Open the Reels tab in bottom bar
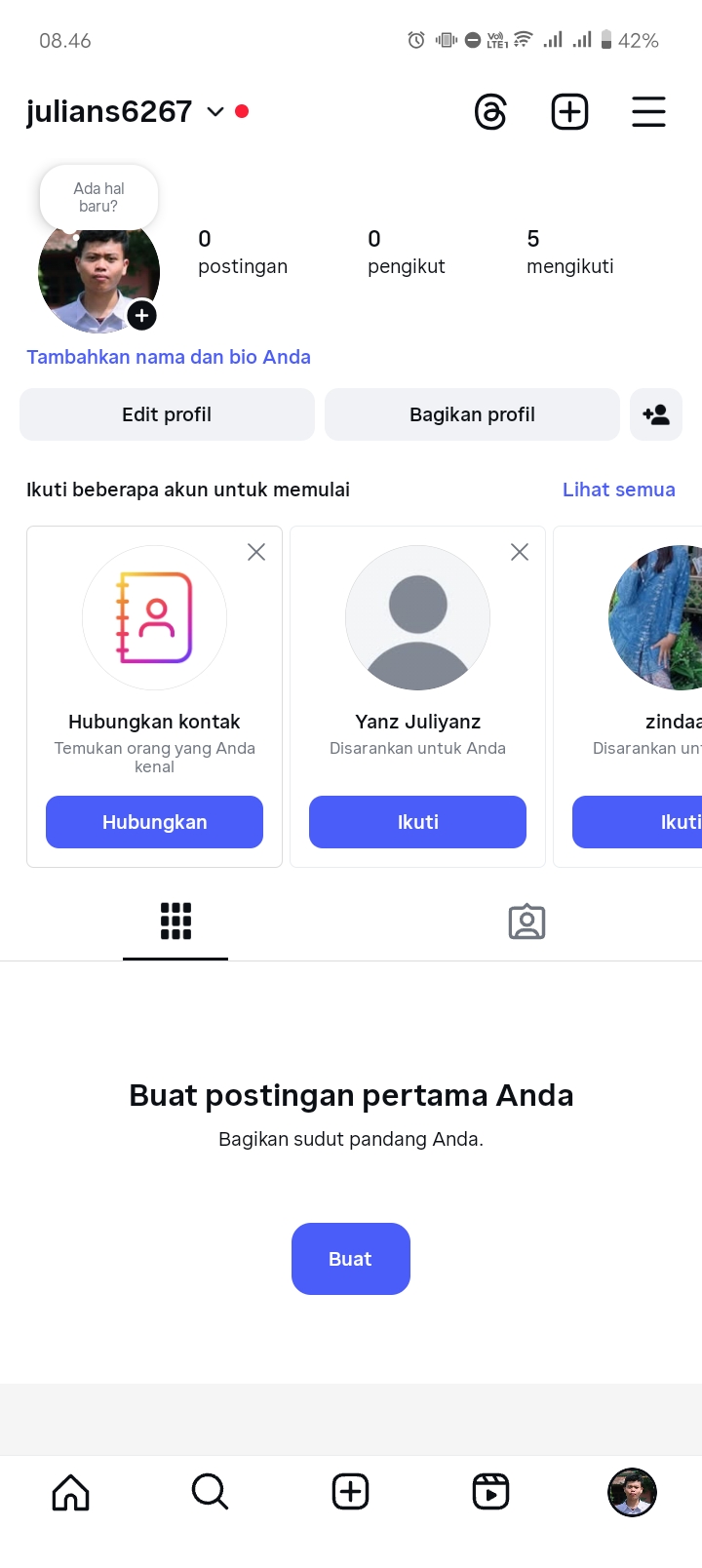 tap(490, 1492)
